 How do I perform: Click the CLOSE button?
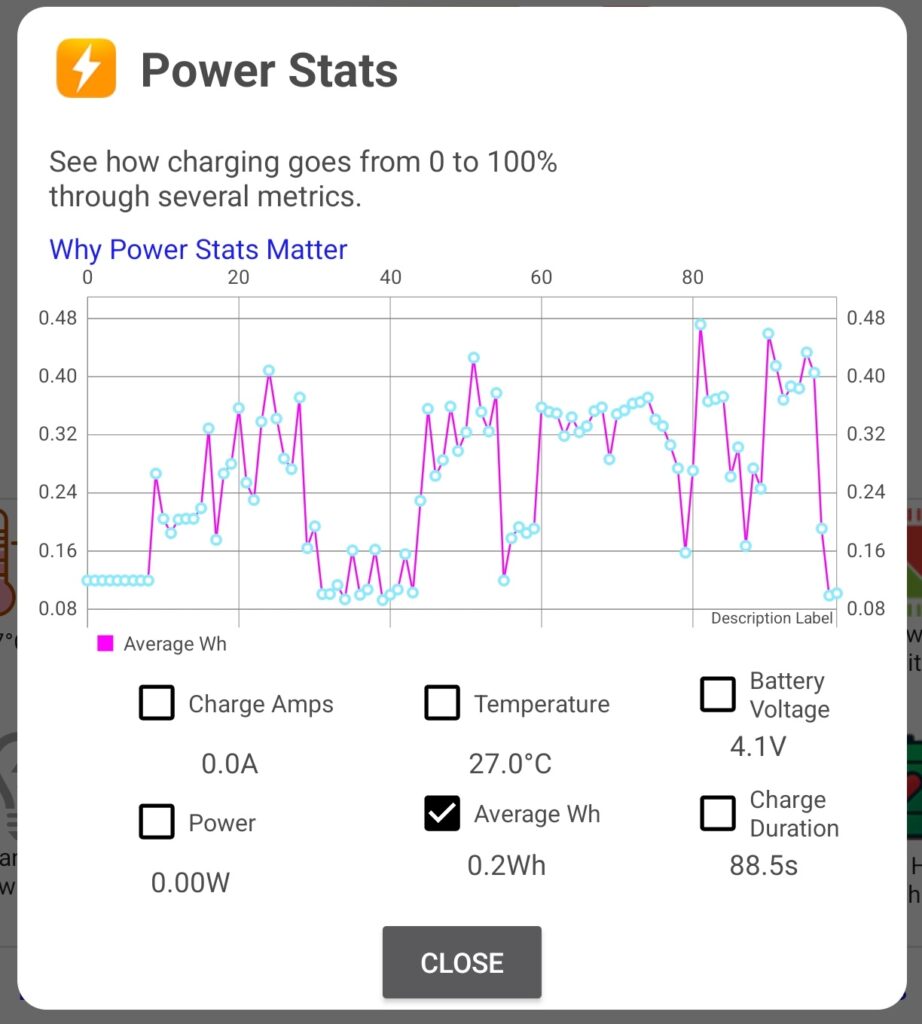click(x=461, y=962)
